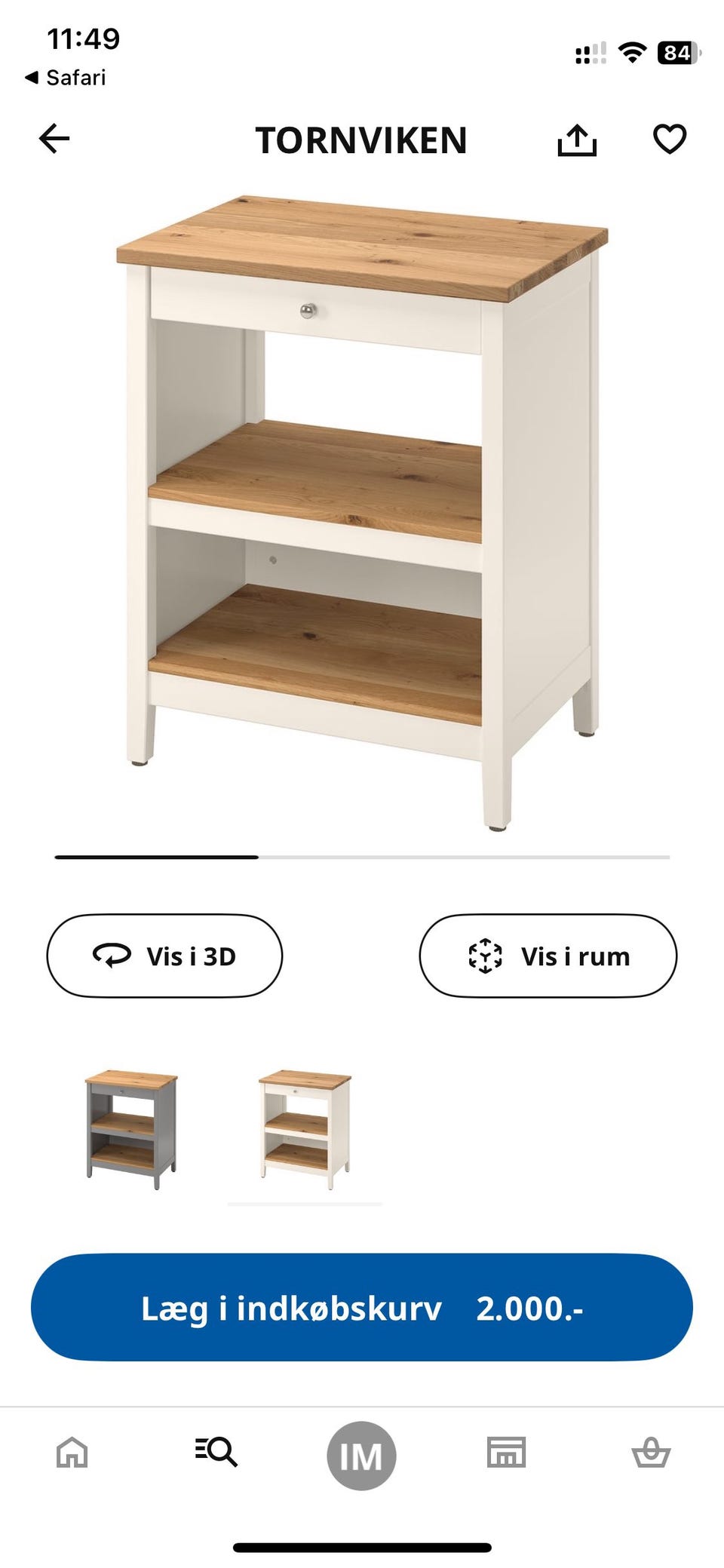Tap the product image carousel indicator
Viewport: 724px width, 1568px height.
tap(361, 858)
